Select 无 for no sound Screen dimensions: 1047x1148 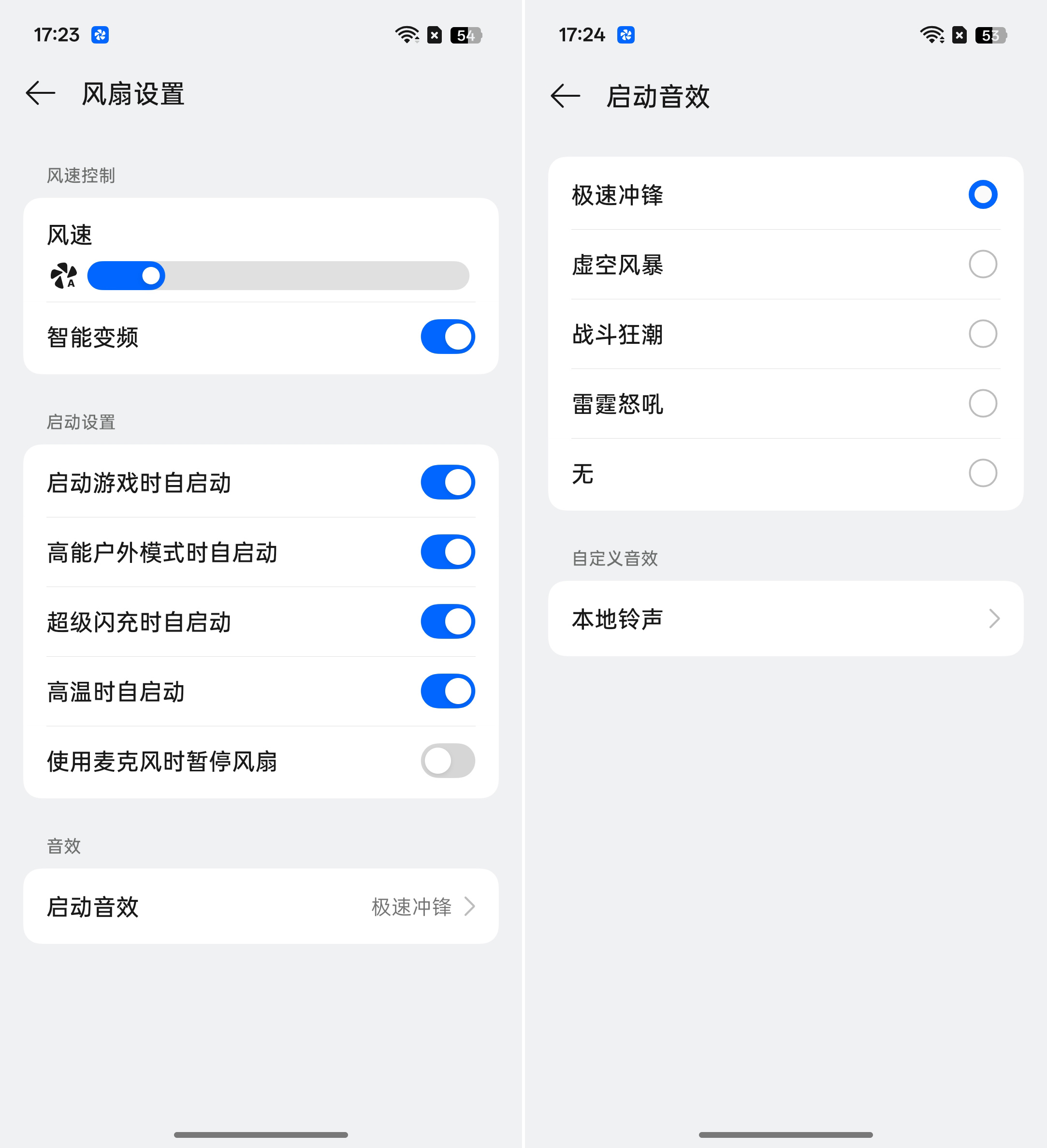click(x=982, y=472)
